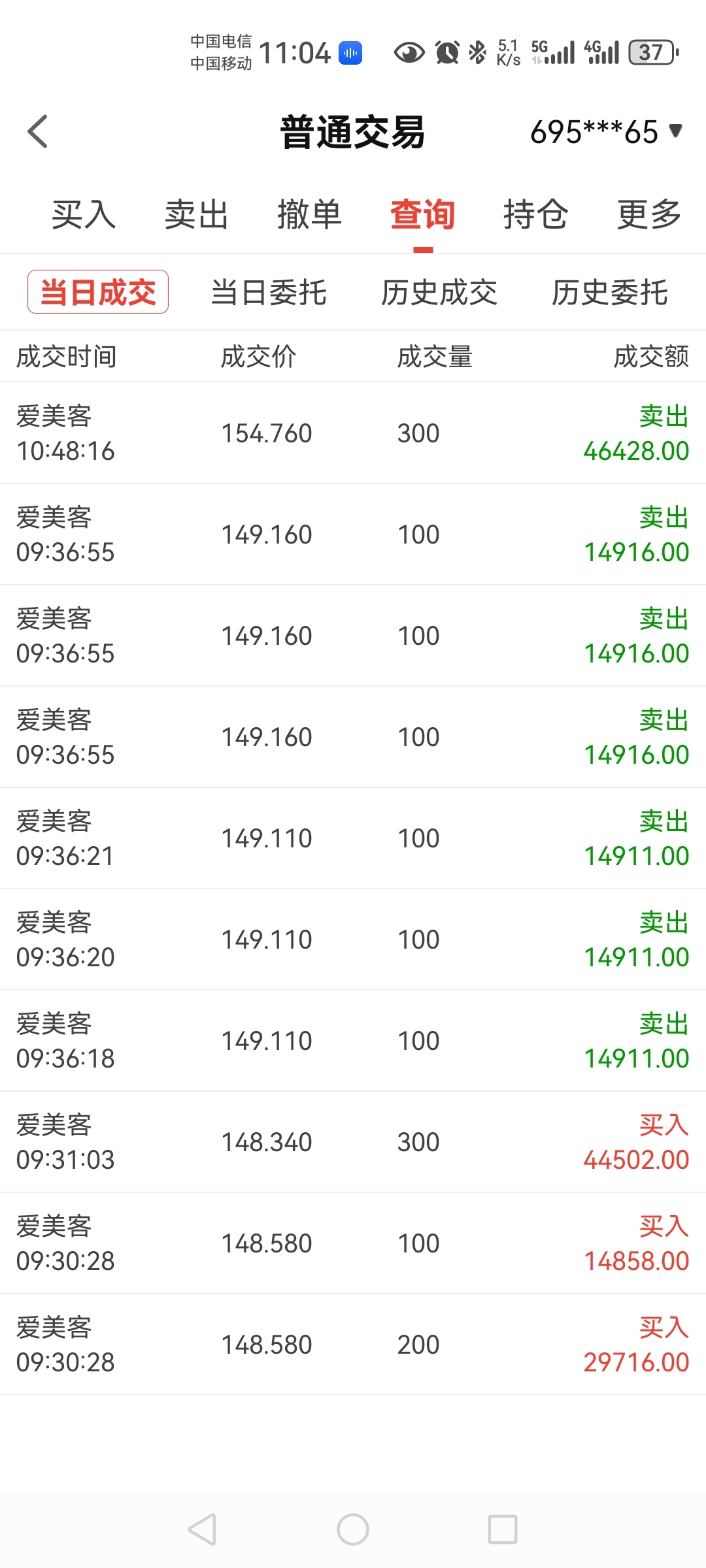Open the 09:36:18 爱美客 sell record
The height and width of the screenshot is (1568, 706).
(353, 1041)
